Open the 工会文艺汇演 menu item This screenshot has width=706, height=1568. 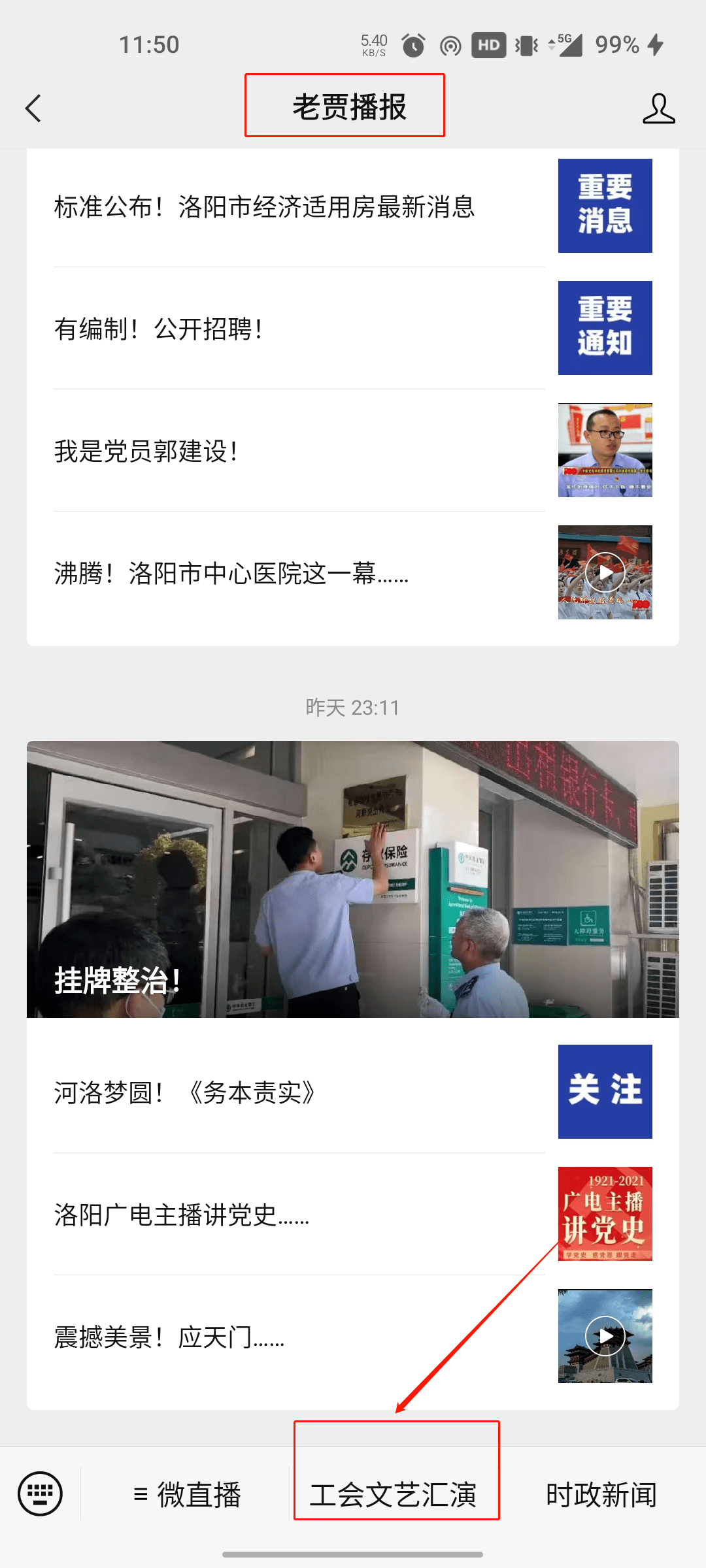click(x=394, y=1495)
